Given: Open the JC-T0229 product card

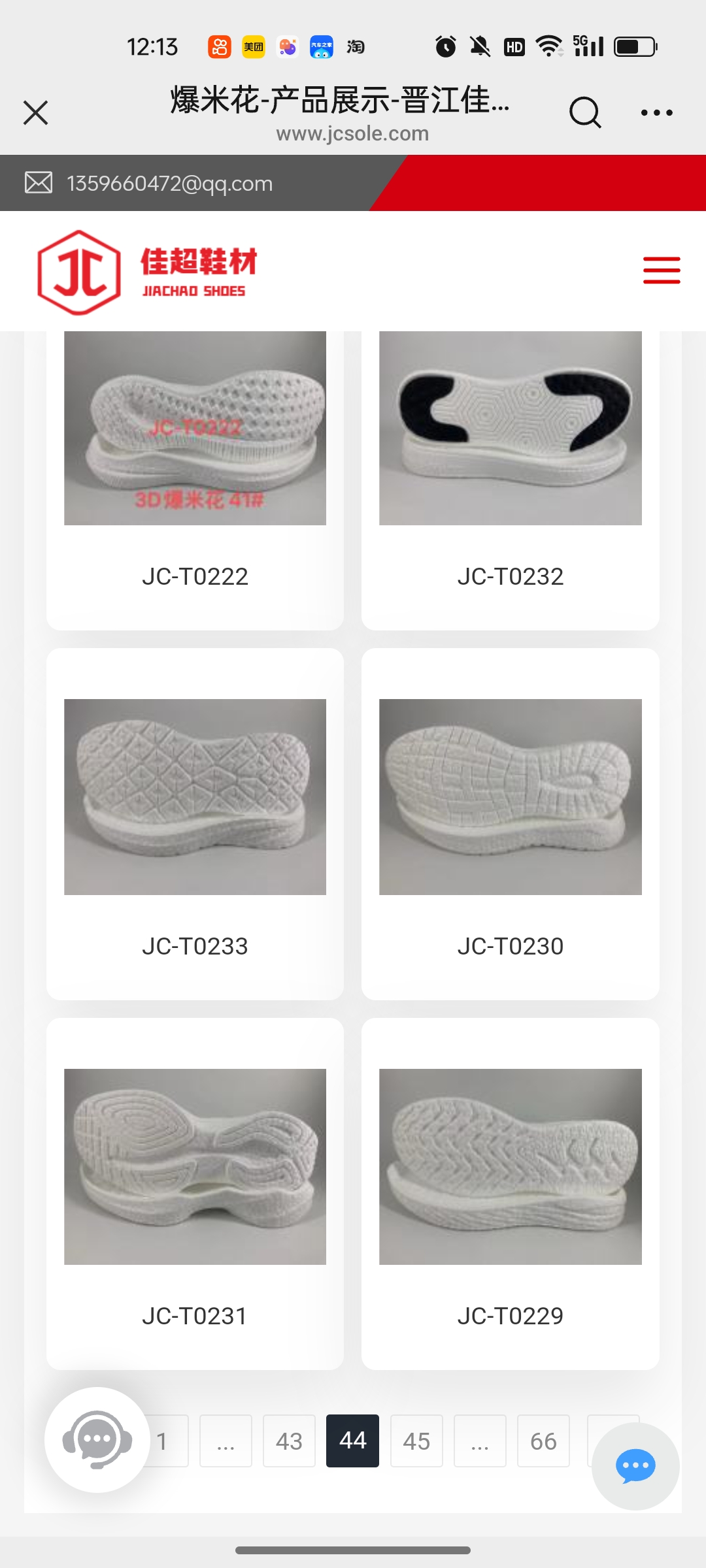Looking at the screenshot, I should (510, 1193).
